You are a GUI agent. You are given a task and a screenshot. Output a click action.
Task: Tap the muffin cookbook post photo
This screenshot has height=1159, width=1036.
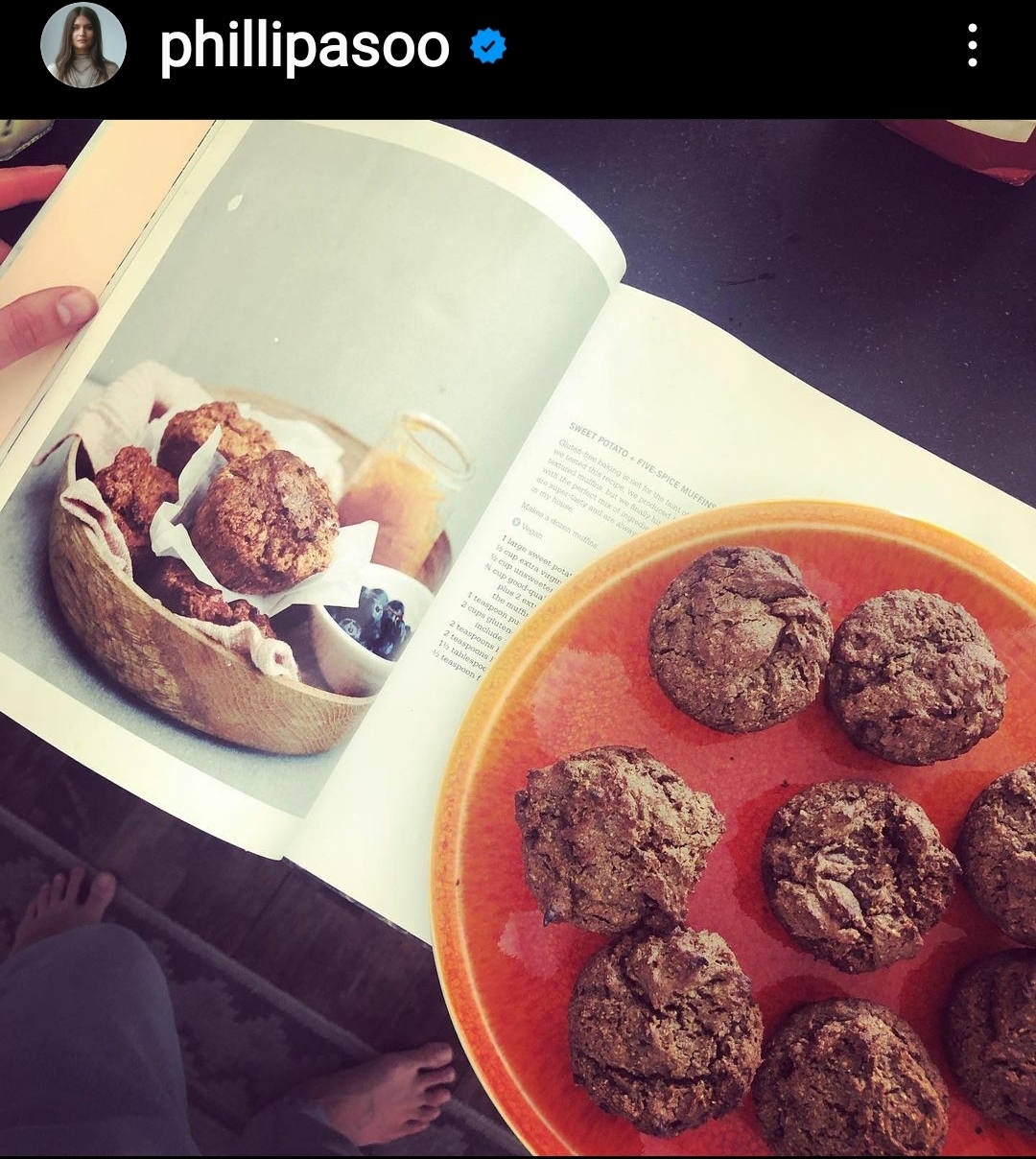518,637
